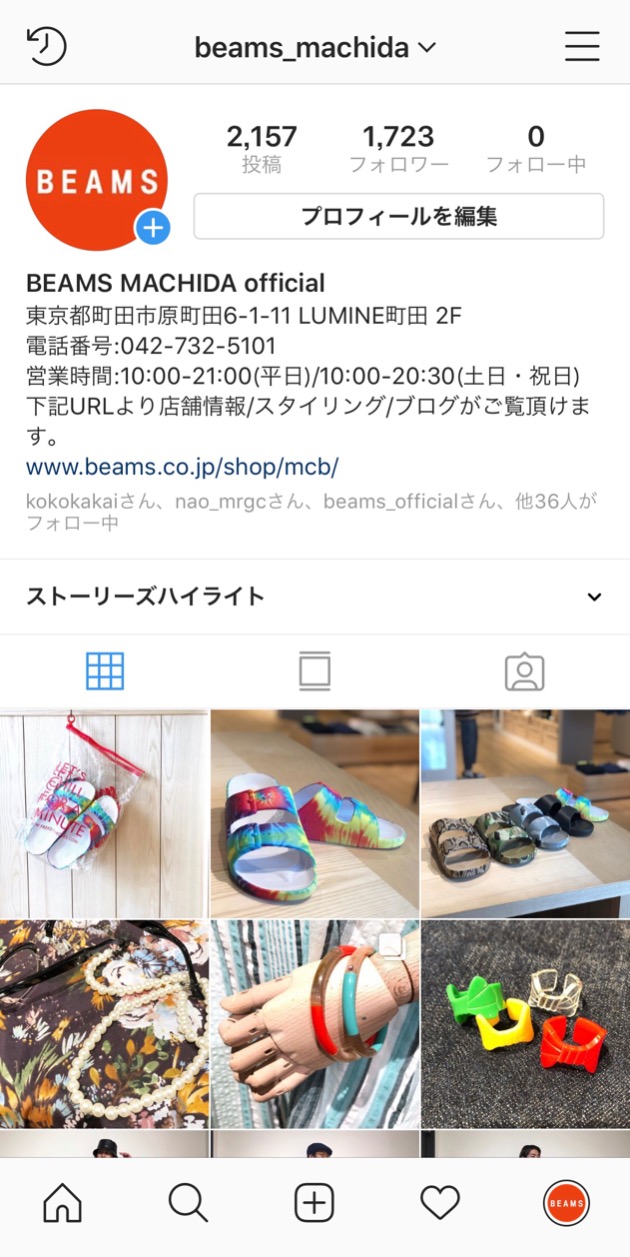Create a new post with the plus icon
This screenshot has height=1257, width=630.
314,1203
